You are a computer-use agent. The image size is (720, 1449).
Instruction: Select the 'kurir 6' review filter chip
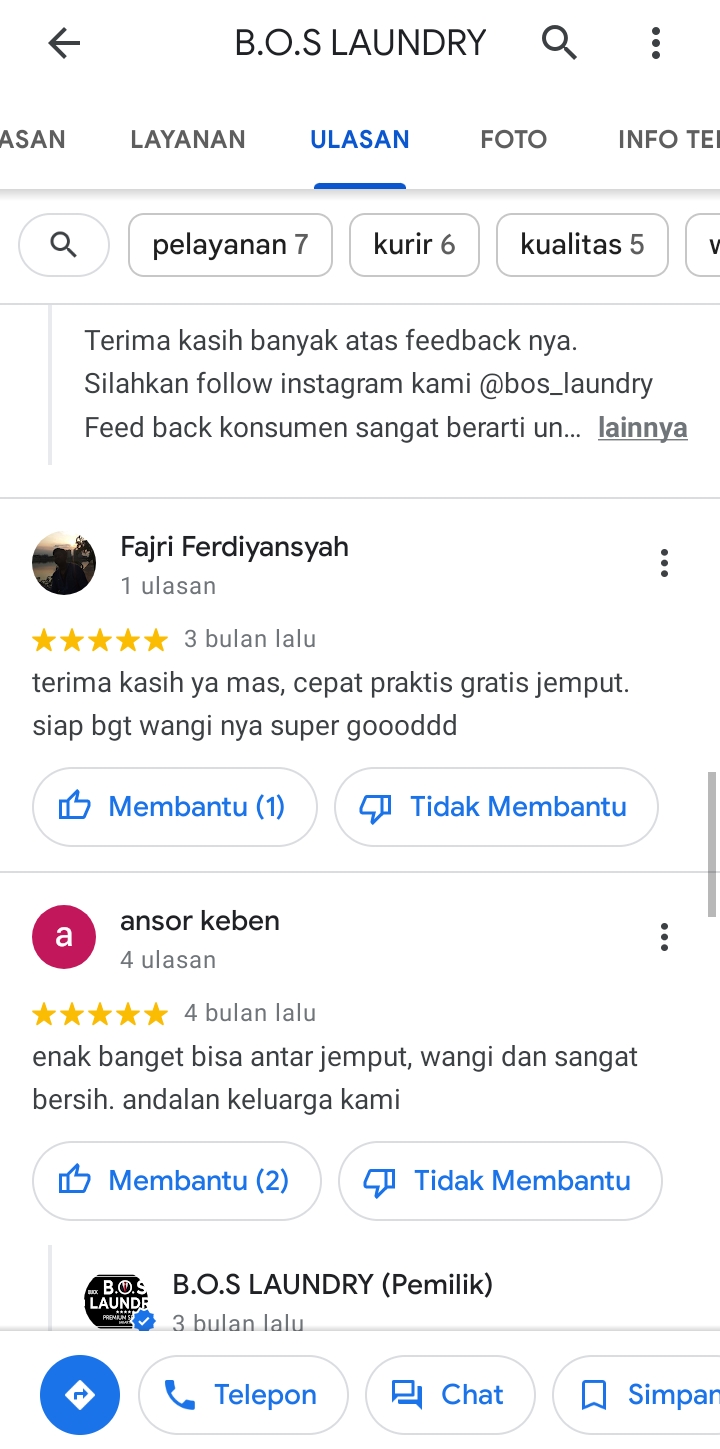pos(414,245)
